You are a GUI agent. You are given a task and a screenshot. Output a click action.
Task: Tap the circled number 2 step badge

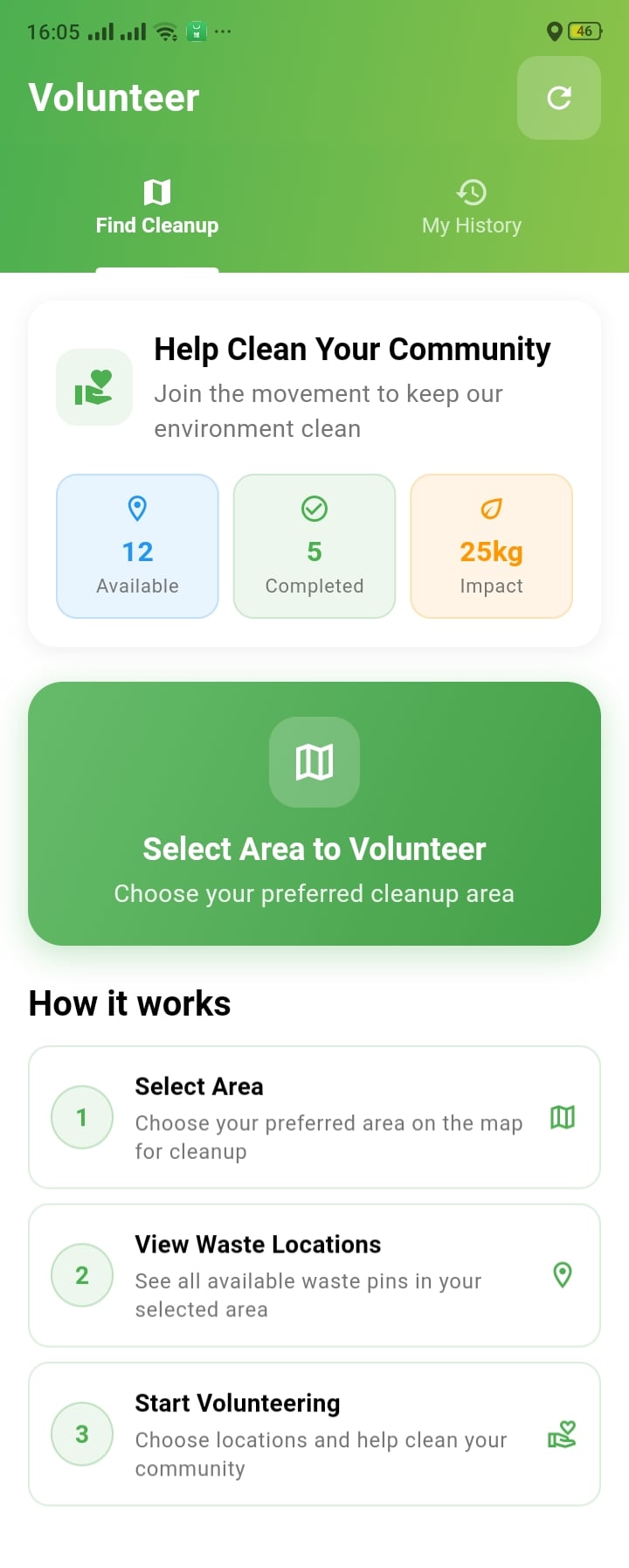tap(81, 1275)
